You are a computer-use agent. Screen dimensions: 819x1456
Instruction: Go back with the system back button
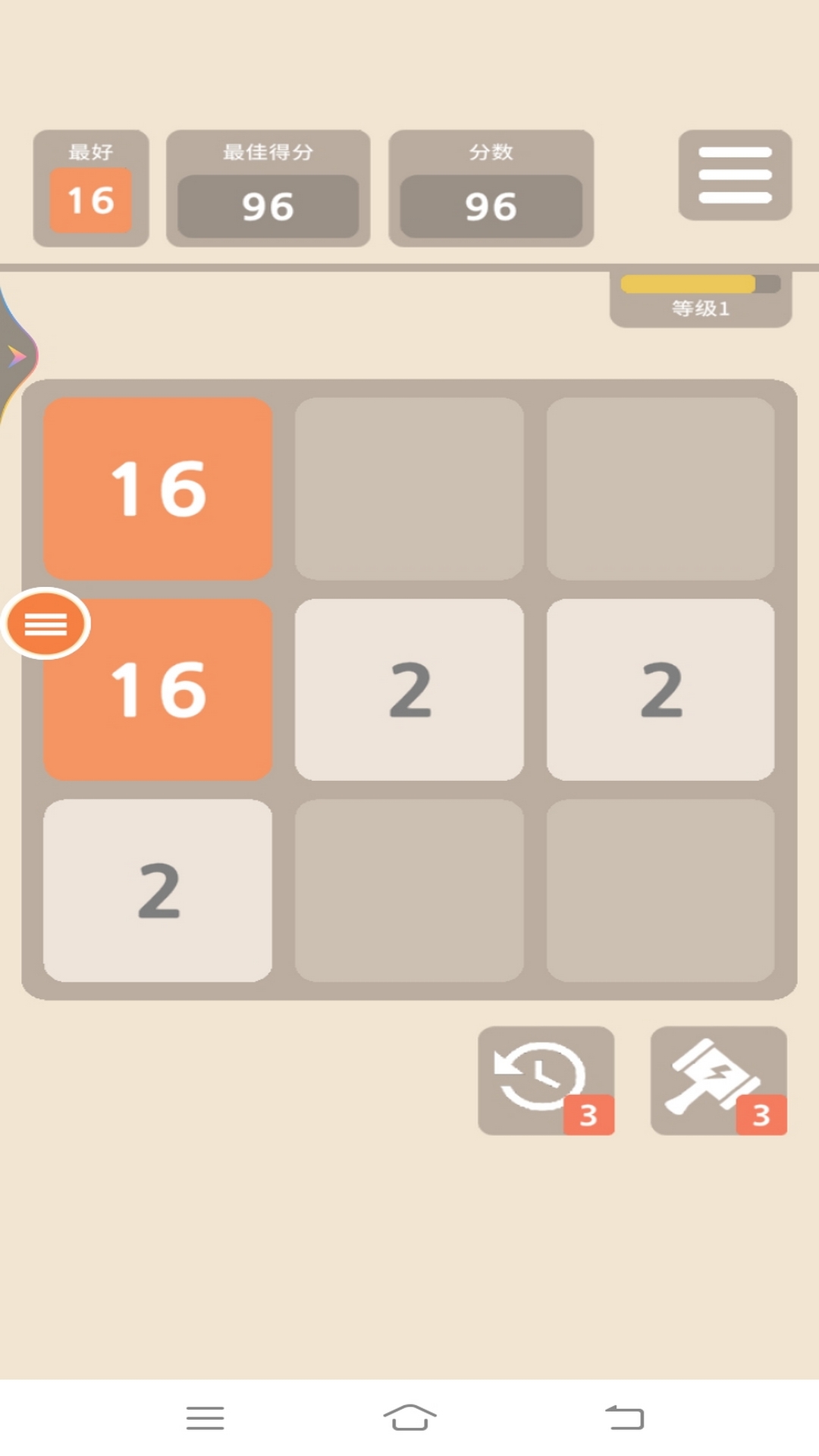[x=624, y=1417]
